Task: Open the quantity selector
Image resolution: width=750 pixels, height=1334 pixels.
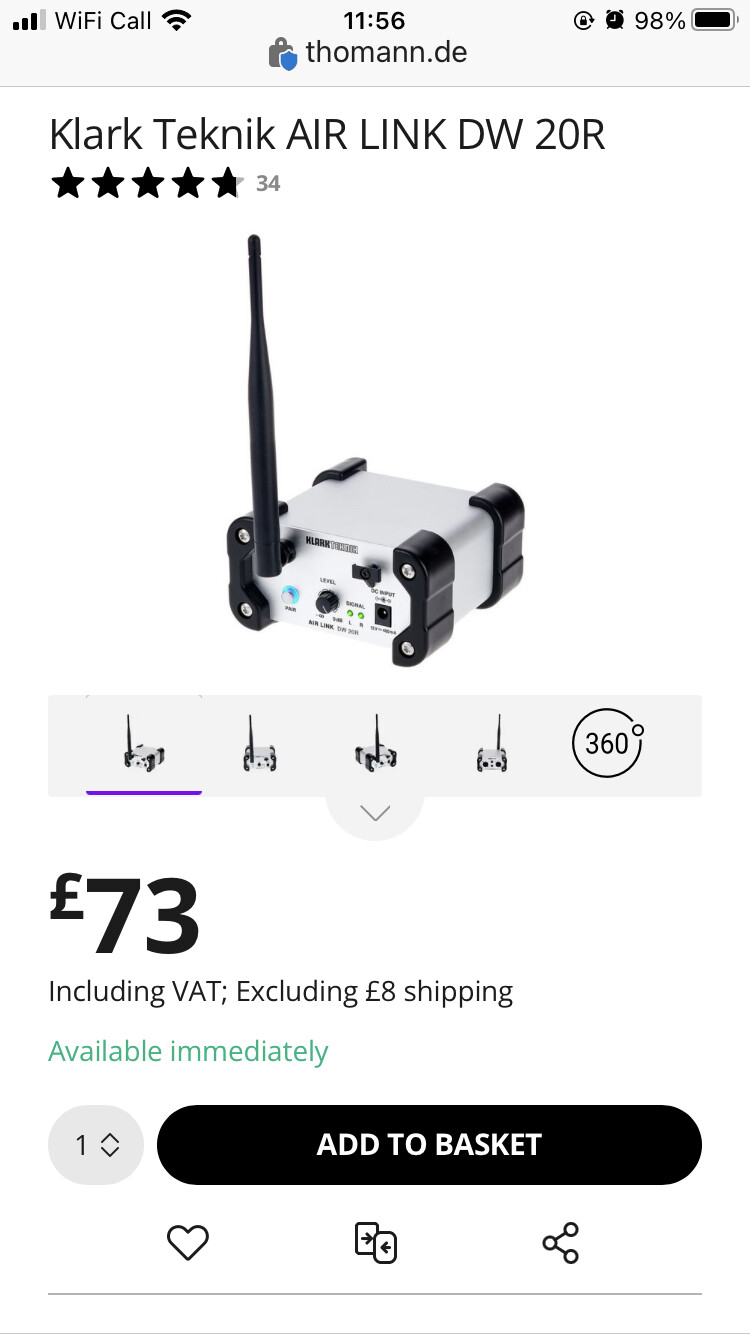Action: (x=96, y=1145)
